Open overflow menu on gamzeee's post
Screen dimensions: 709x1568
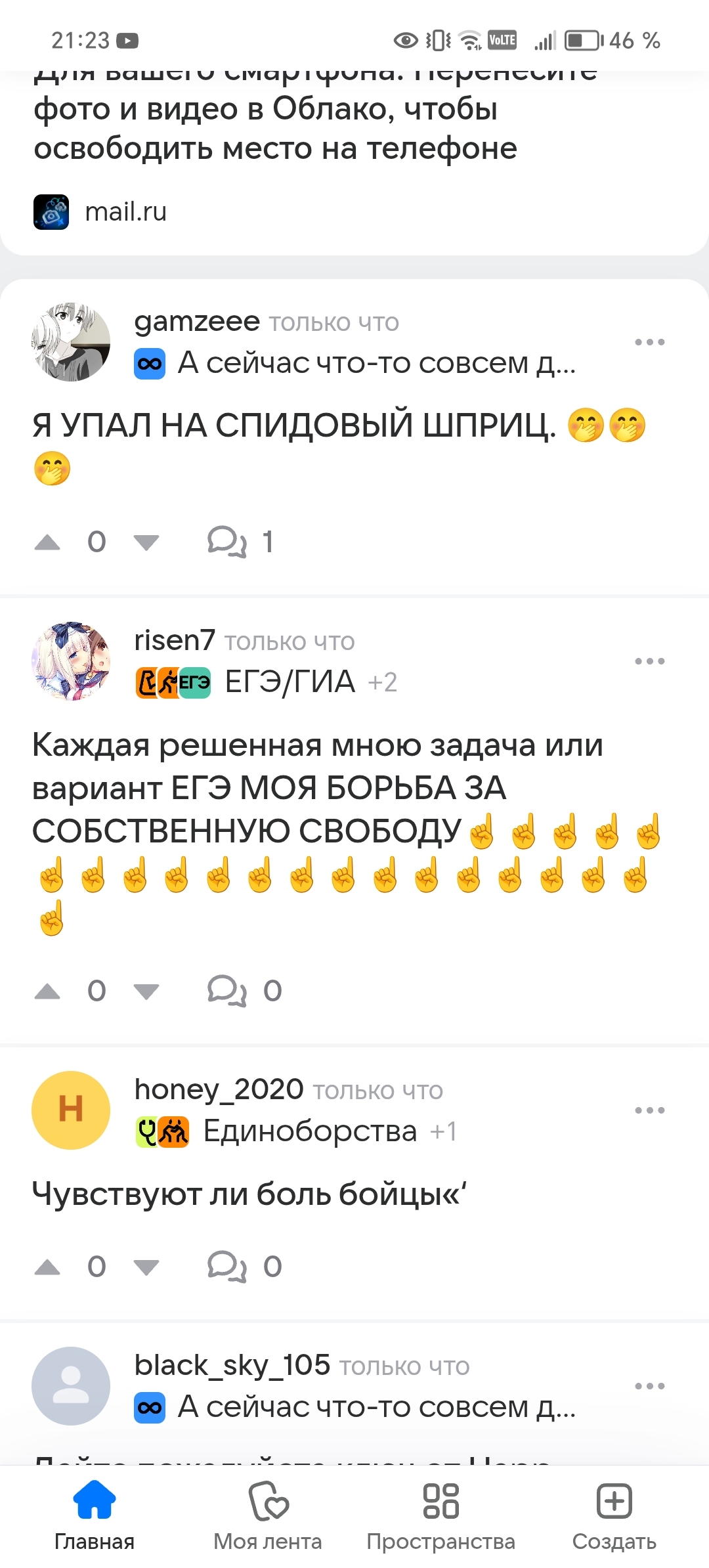649,342
